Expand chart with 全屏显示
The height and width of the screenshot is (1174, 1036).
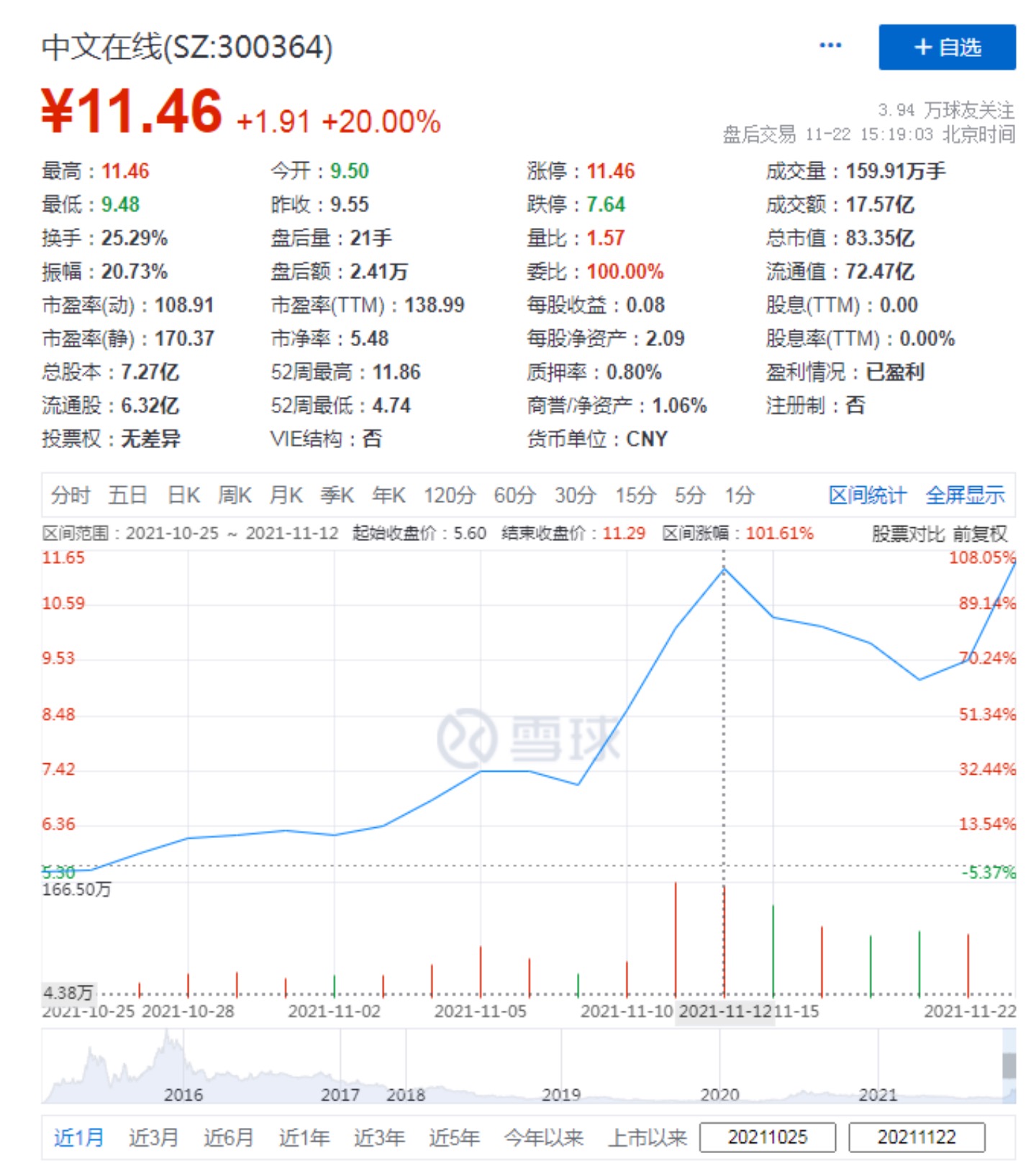[965, 495]
